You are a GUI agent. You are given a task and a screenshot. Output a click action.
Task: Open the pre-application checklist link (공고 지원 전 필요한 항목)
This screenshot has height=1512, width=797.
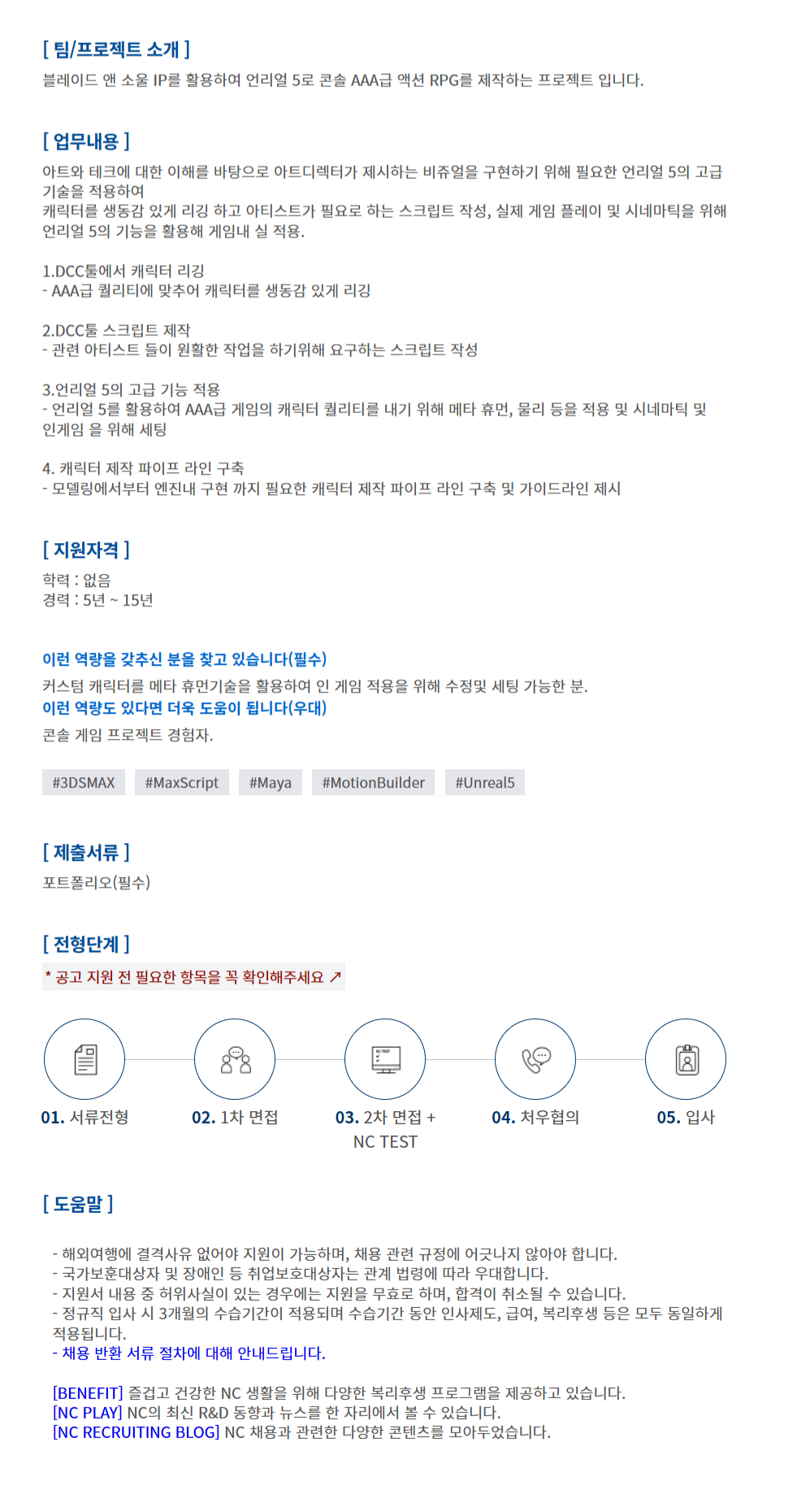click(193, 977)
